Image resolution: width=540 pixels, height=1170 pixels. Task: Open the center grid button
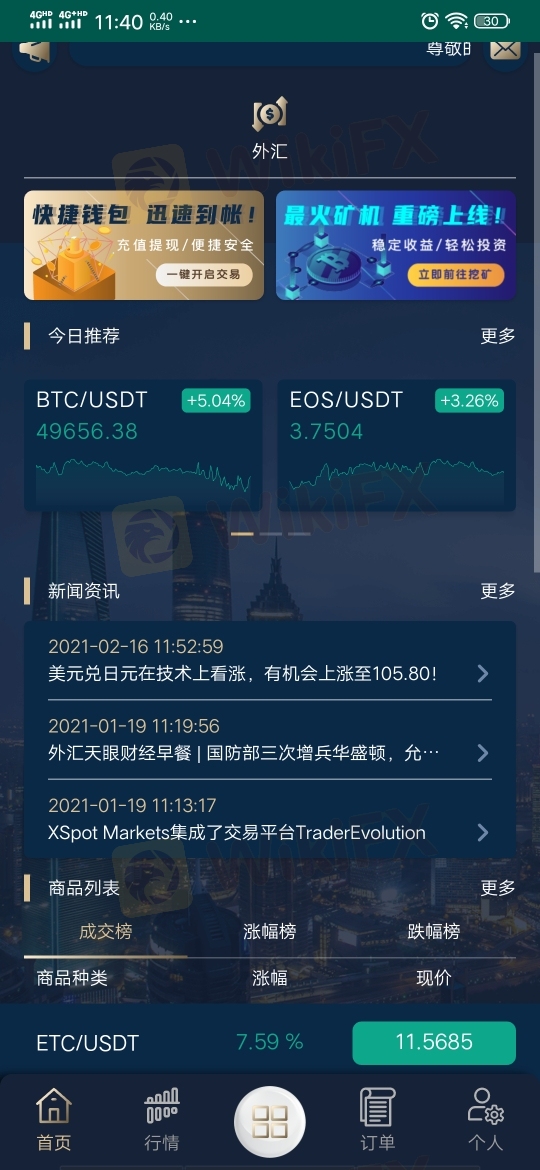click(270, 1121)
